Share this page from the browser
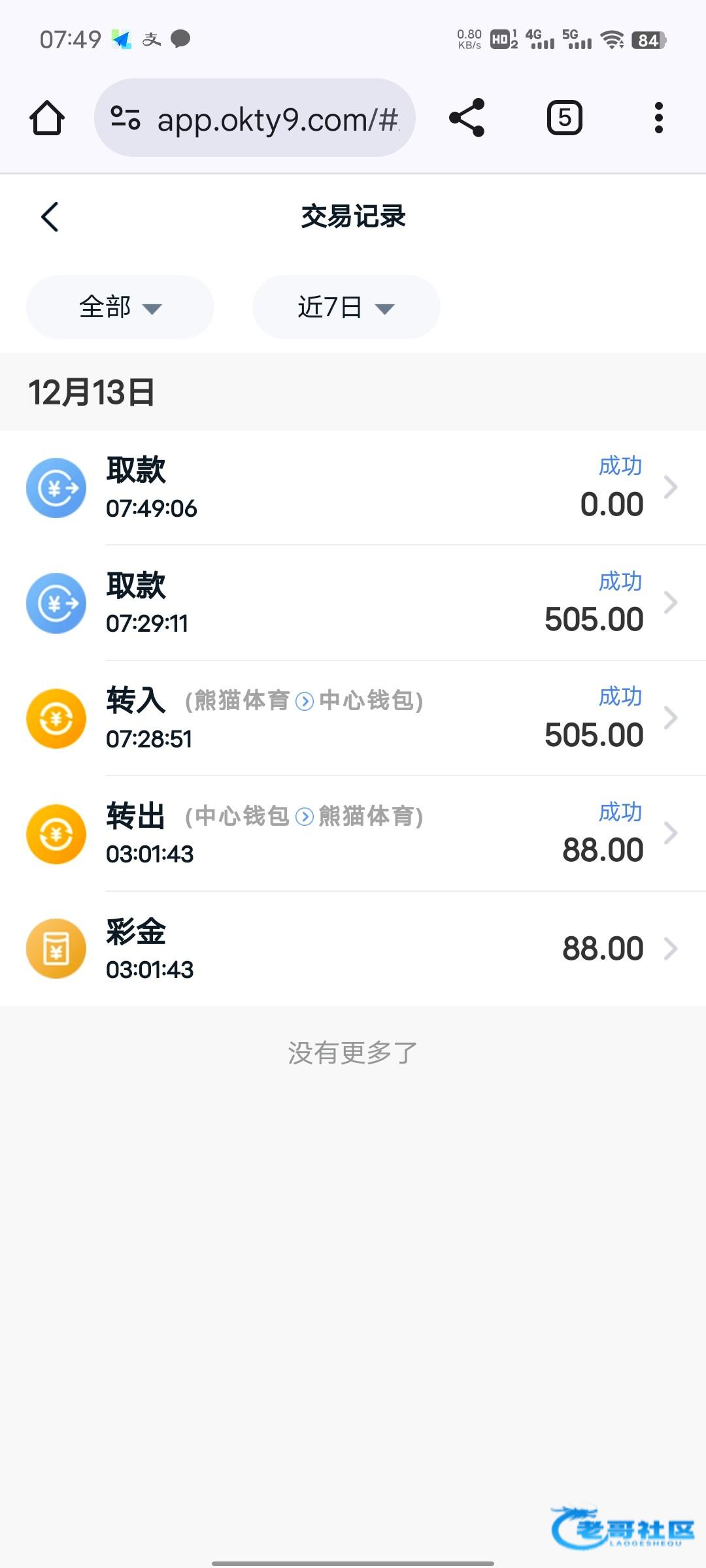706x1568 pixels. click(x=467, y=118)
